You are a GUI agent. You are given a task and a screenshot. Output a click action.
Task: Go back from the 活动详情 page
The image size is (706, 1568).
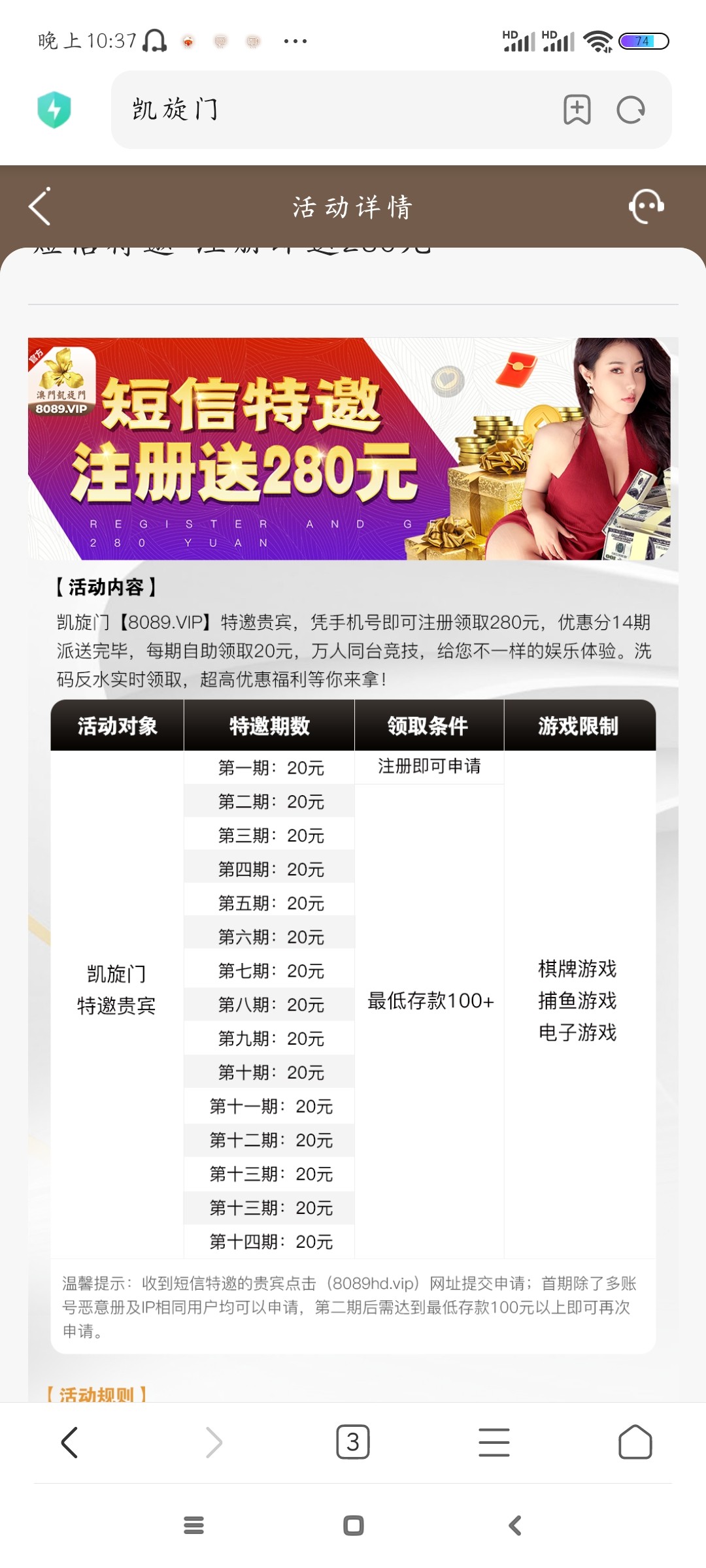coord(40,206)
